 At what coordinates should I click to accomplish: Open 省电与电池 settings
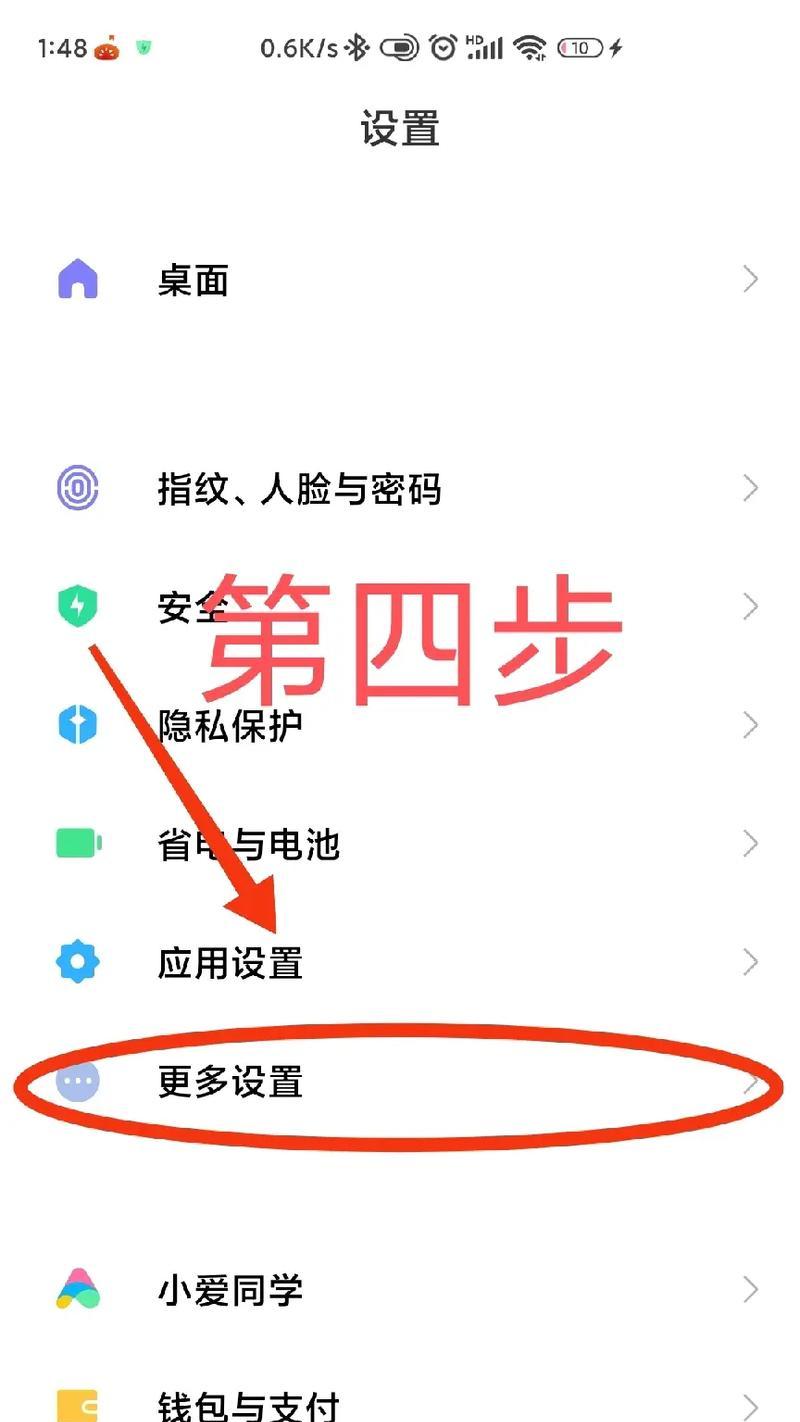(x=400, y=844)
